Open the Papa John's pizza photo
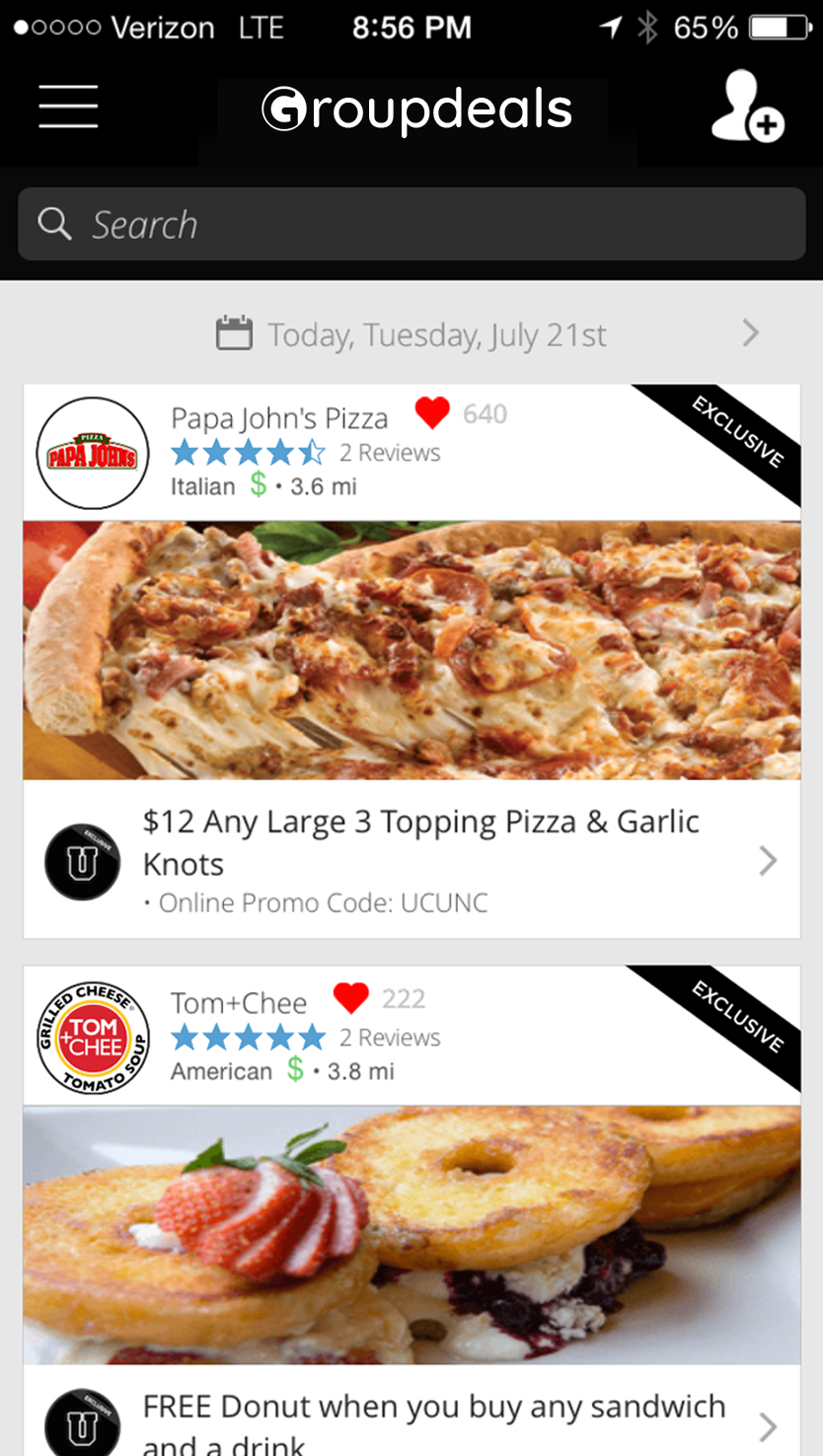The width and height of the screenshot is (823, 1456). [x=411, y=650]
